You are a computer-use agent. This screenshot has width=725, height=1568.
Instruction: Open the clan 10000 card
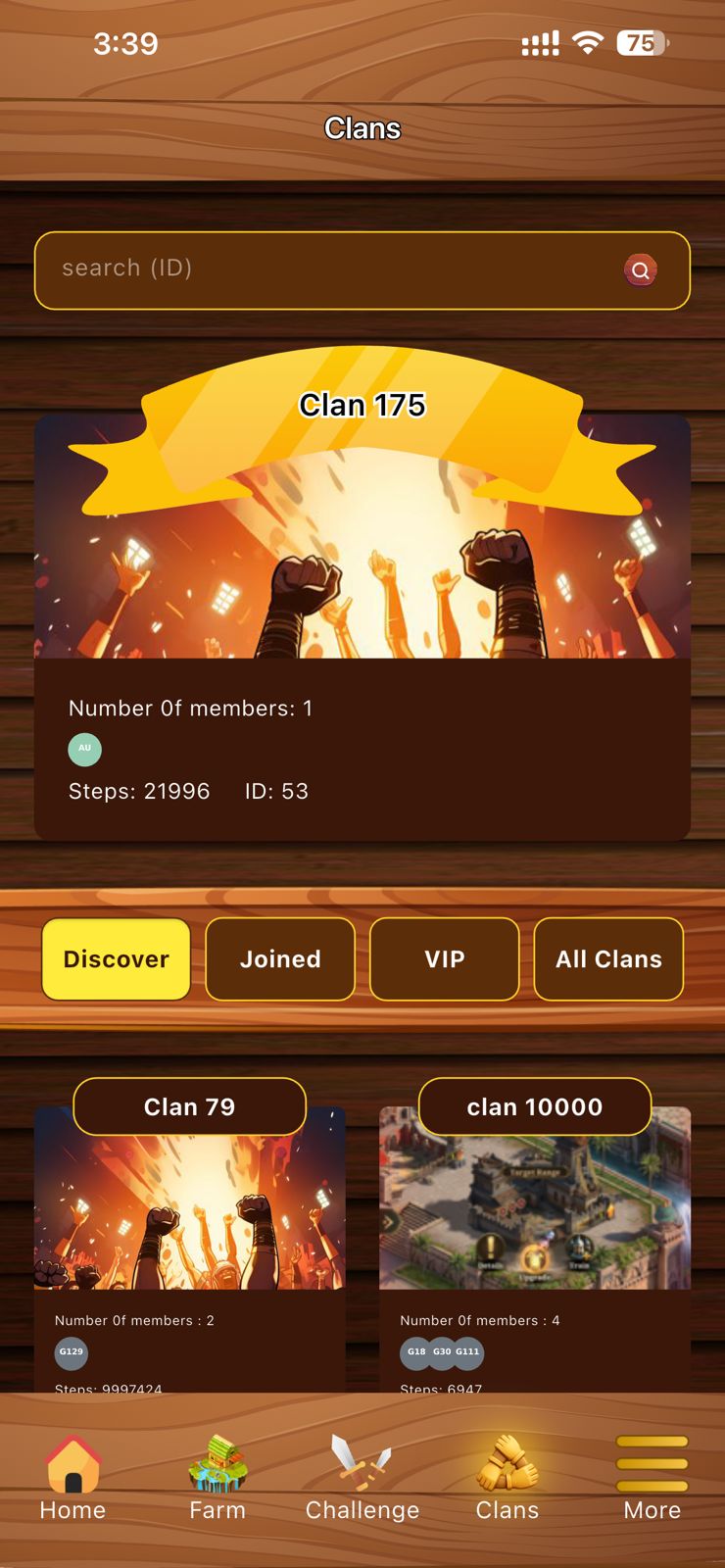pos(535,1215)
